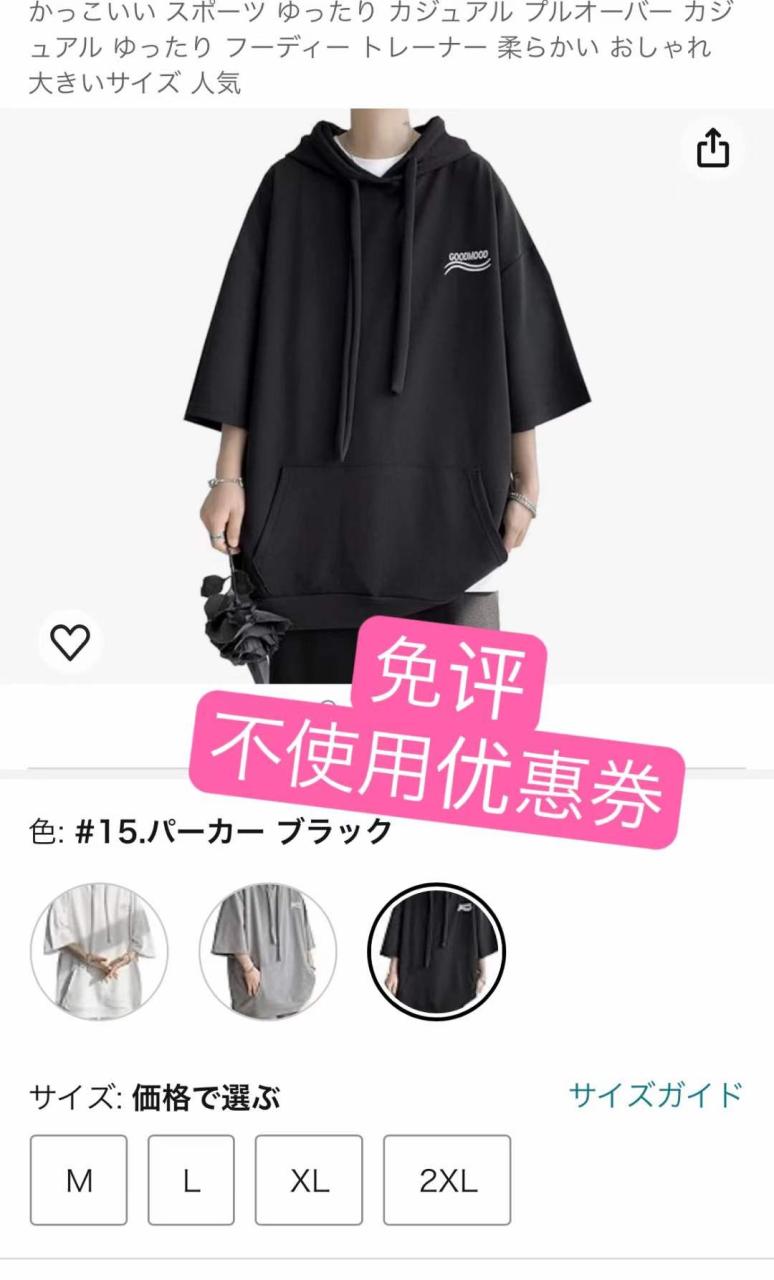
Task: Open the サイズガイド size guide
Action: [656, 1095]
